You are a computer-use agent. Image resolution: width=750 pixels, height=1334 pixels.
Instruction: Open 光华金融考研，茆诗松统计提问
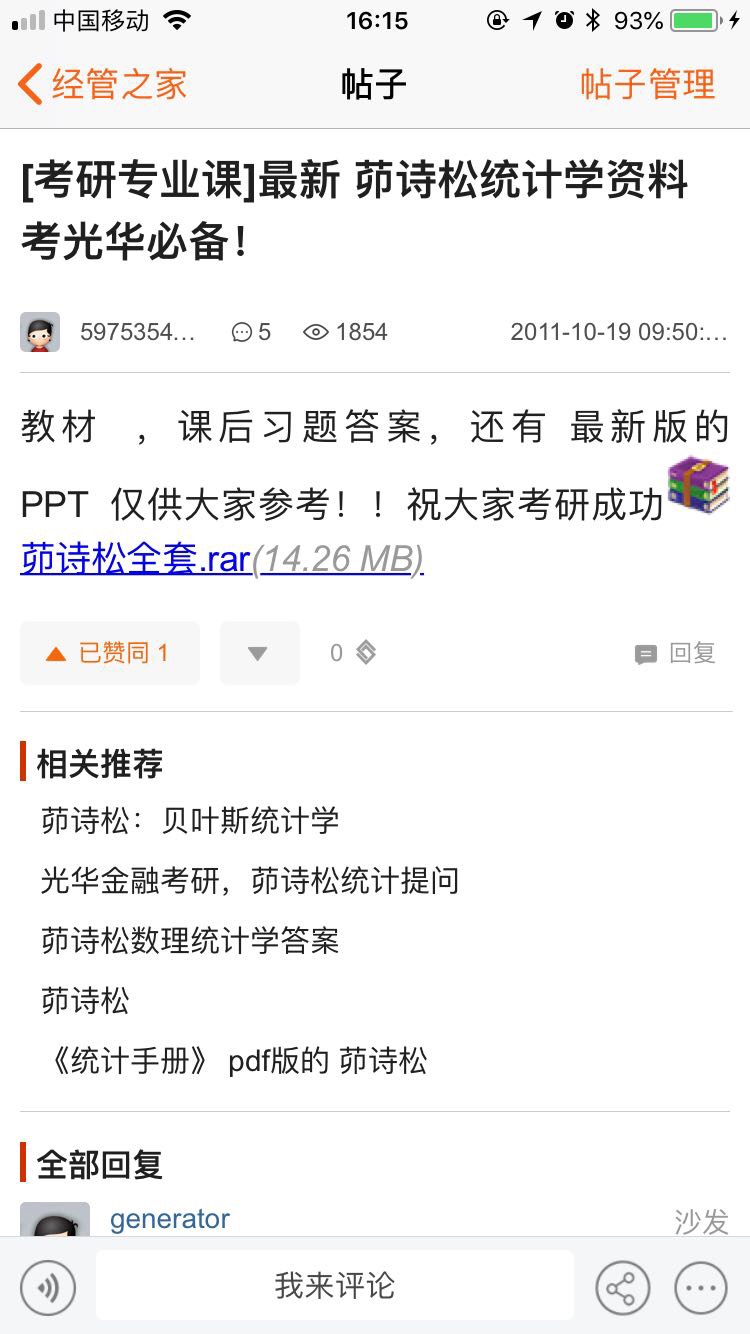coord(250,881)
